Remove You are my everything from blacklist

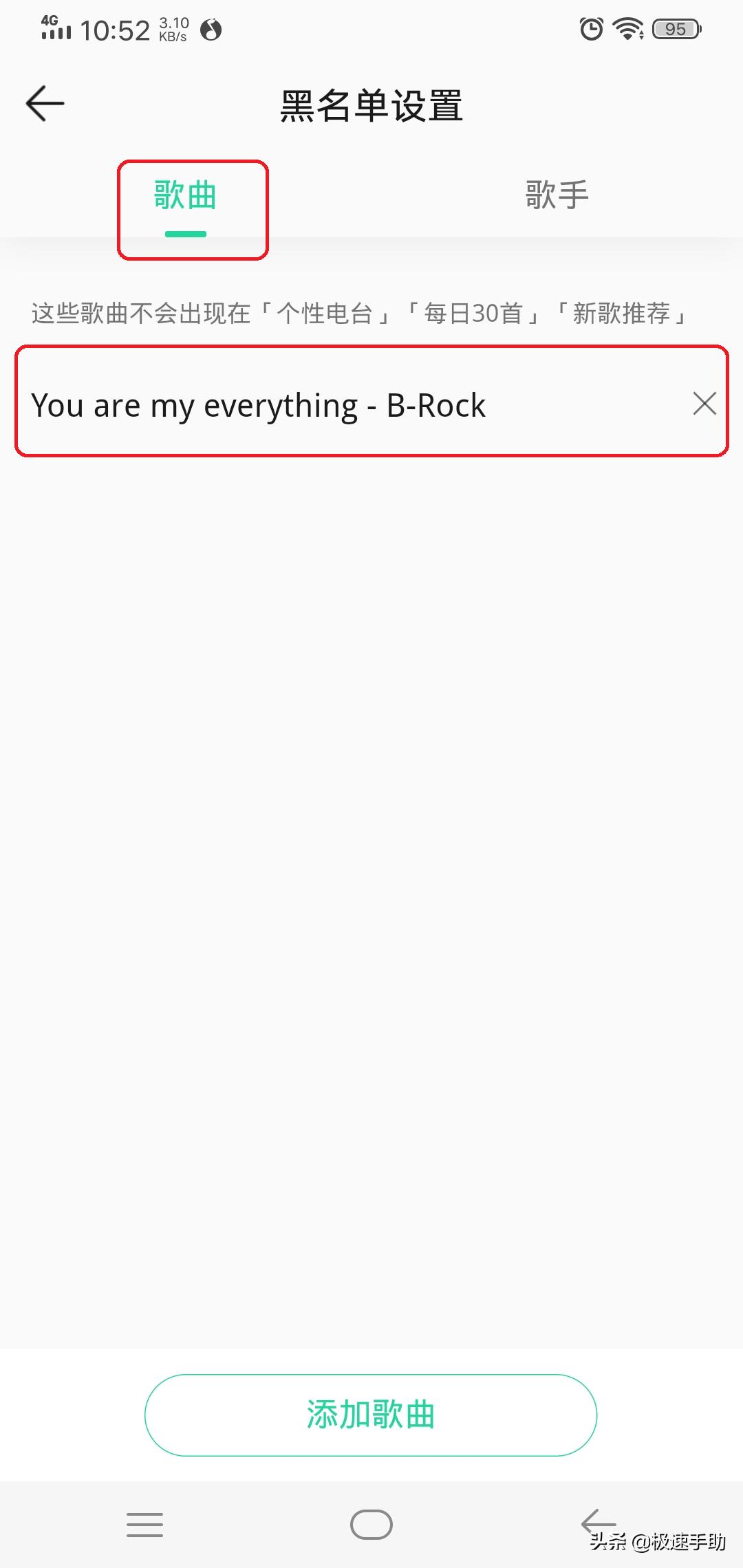704,404
